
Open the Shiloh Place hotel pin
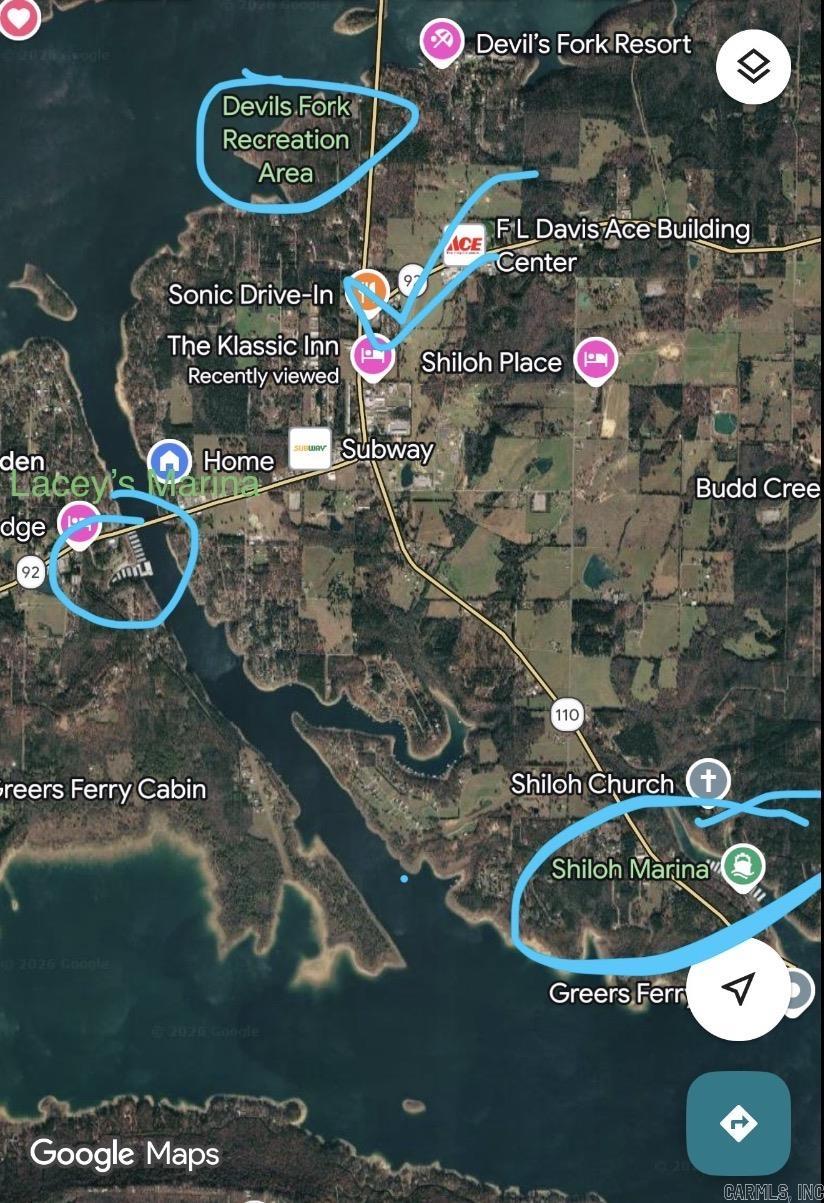tap(595, 360)
